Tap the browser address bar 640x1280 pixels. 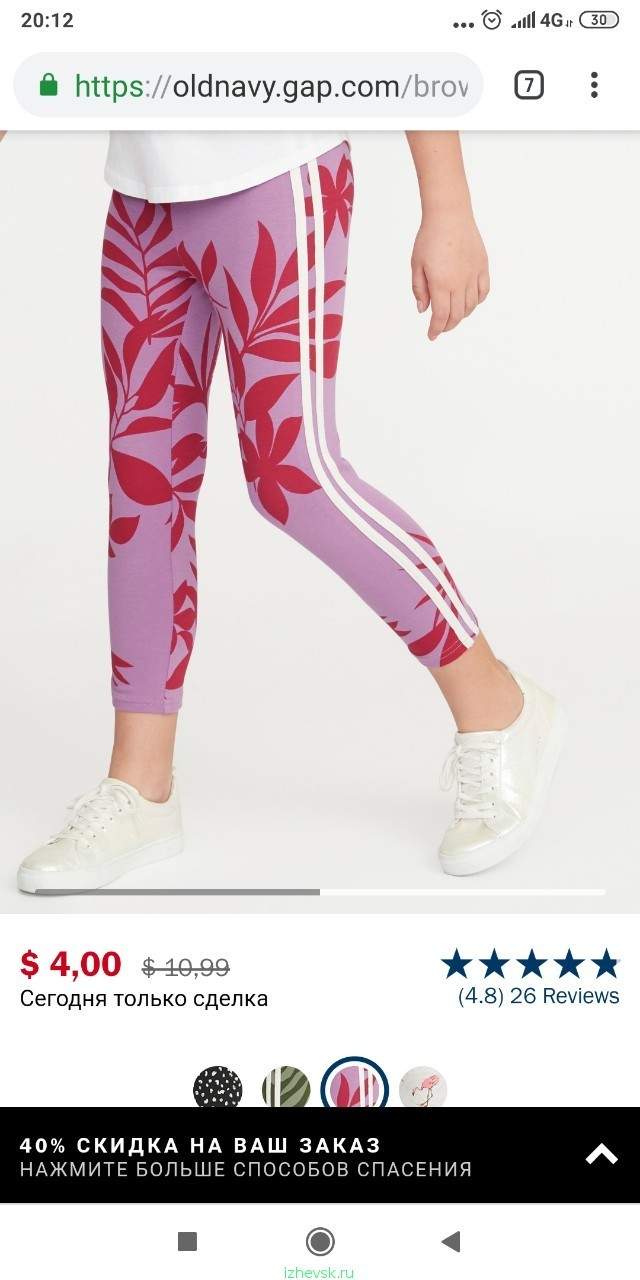[248, 86]
